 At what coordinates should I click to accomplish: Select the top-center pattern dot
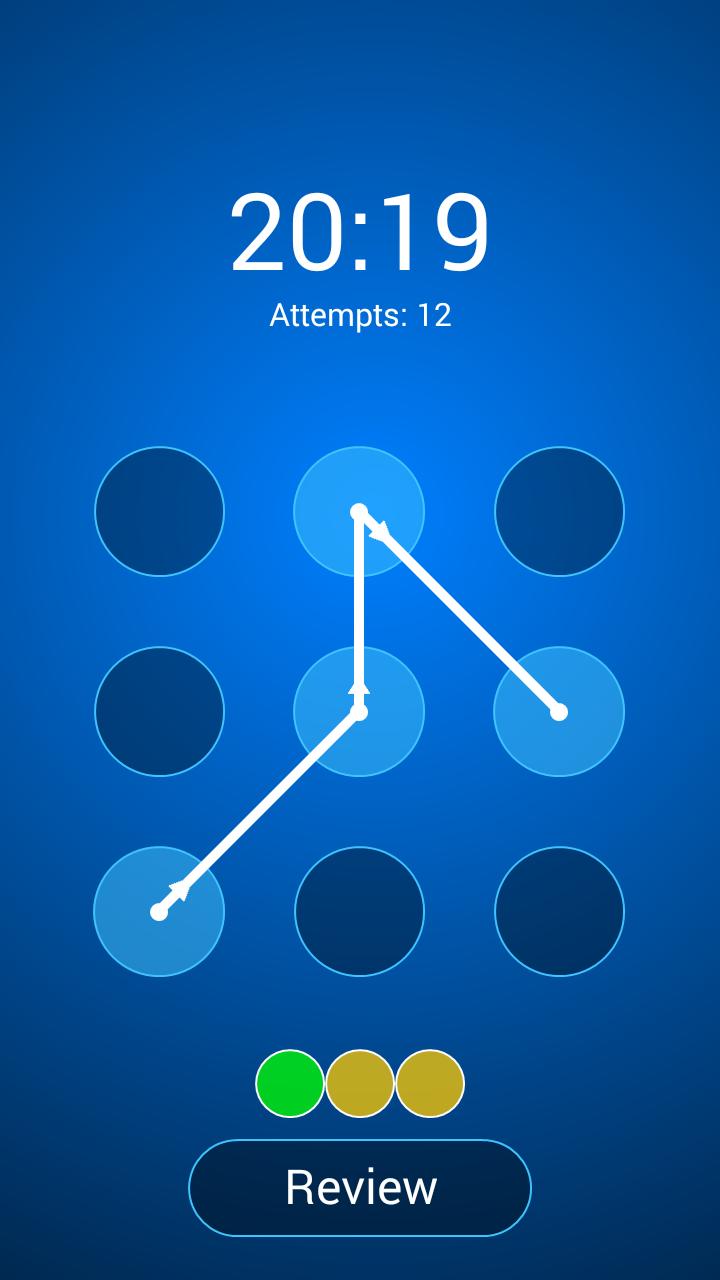(x=359, y=511)
